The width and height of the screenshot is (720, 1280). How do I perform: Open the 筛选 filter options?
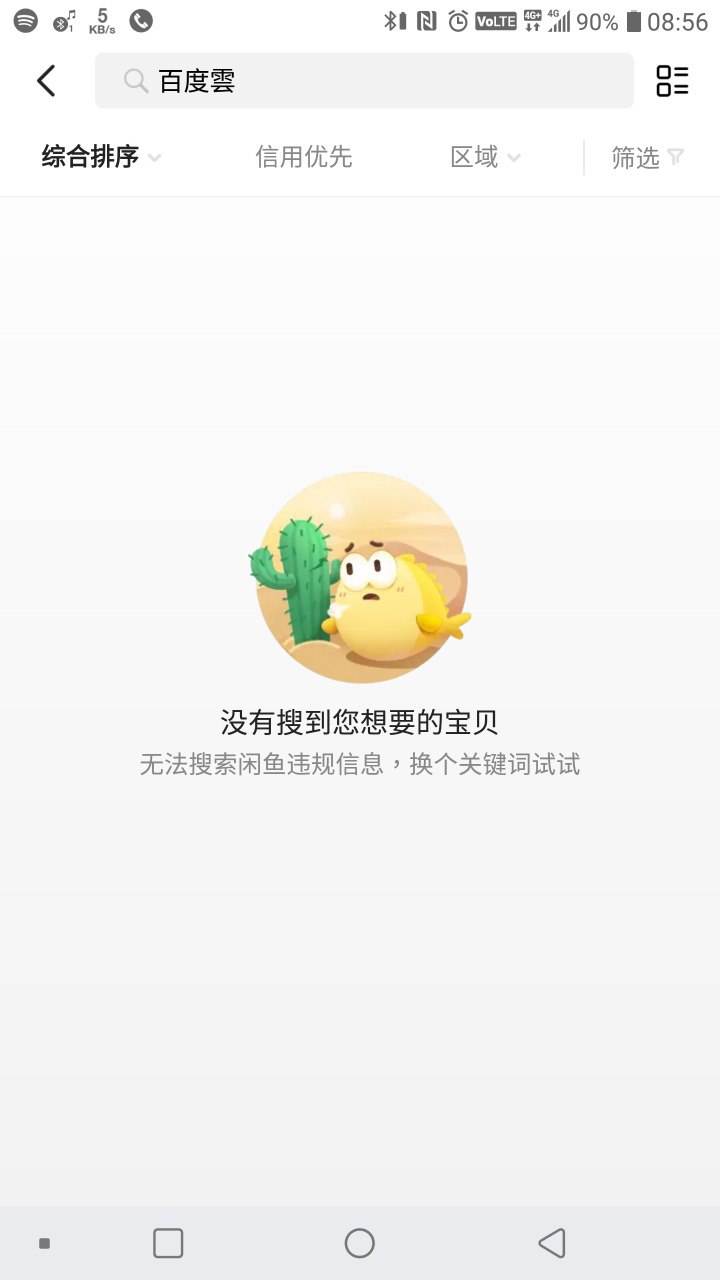click(647, 157)
